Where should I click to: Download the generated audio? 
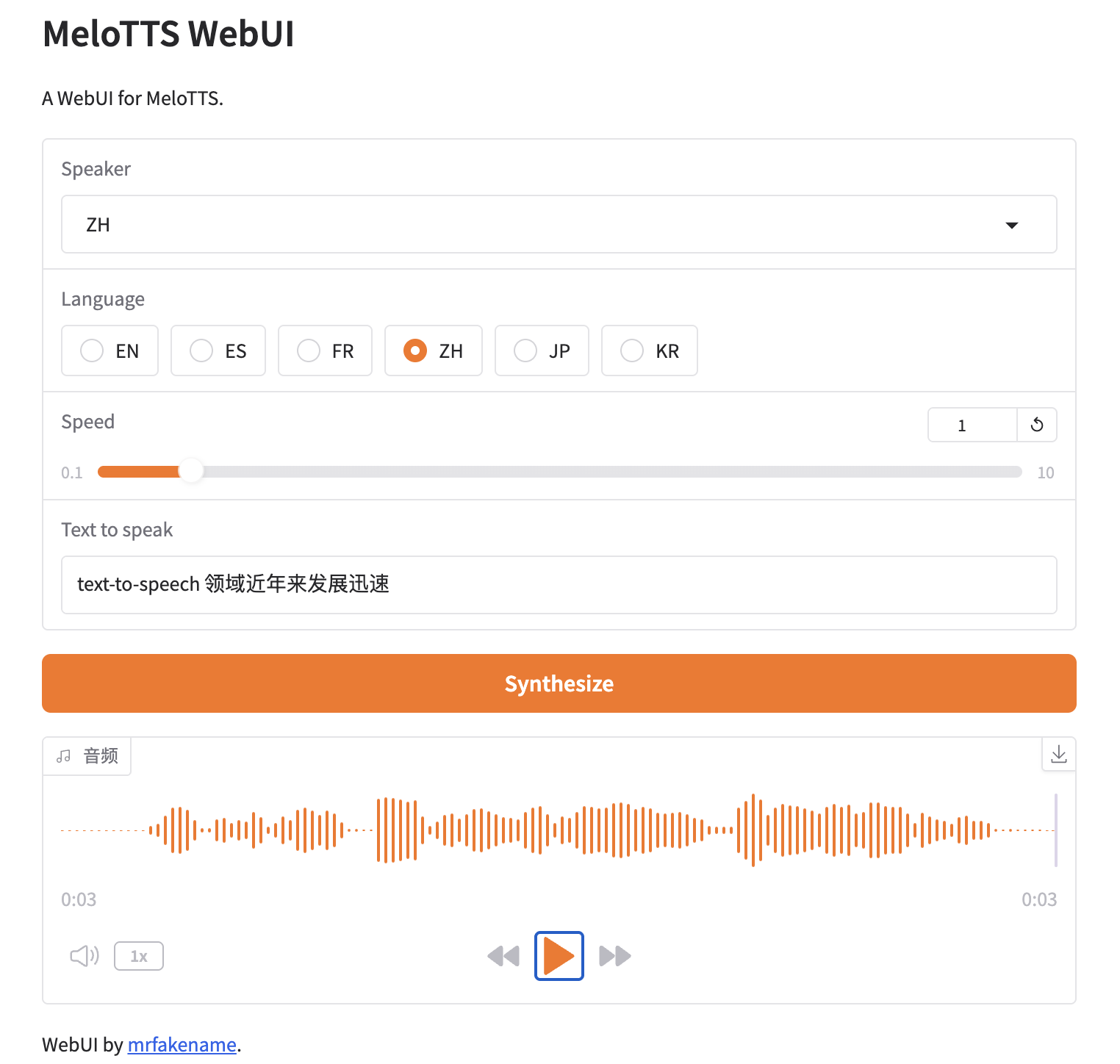(x=1058, y=754)
